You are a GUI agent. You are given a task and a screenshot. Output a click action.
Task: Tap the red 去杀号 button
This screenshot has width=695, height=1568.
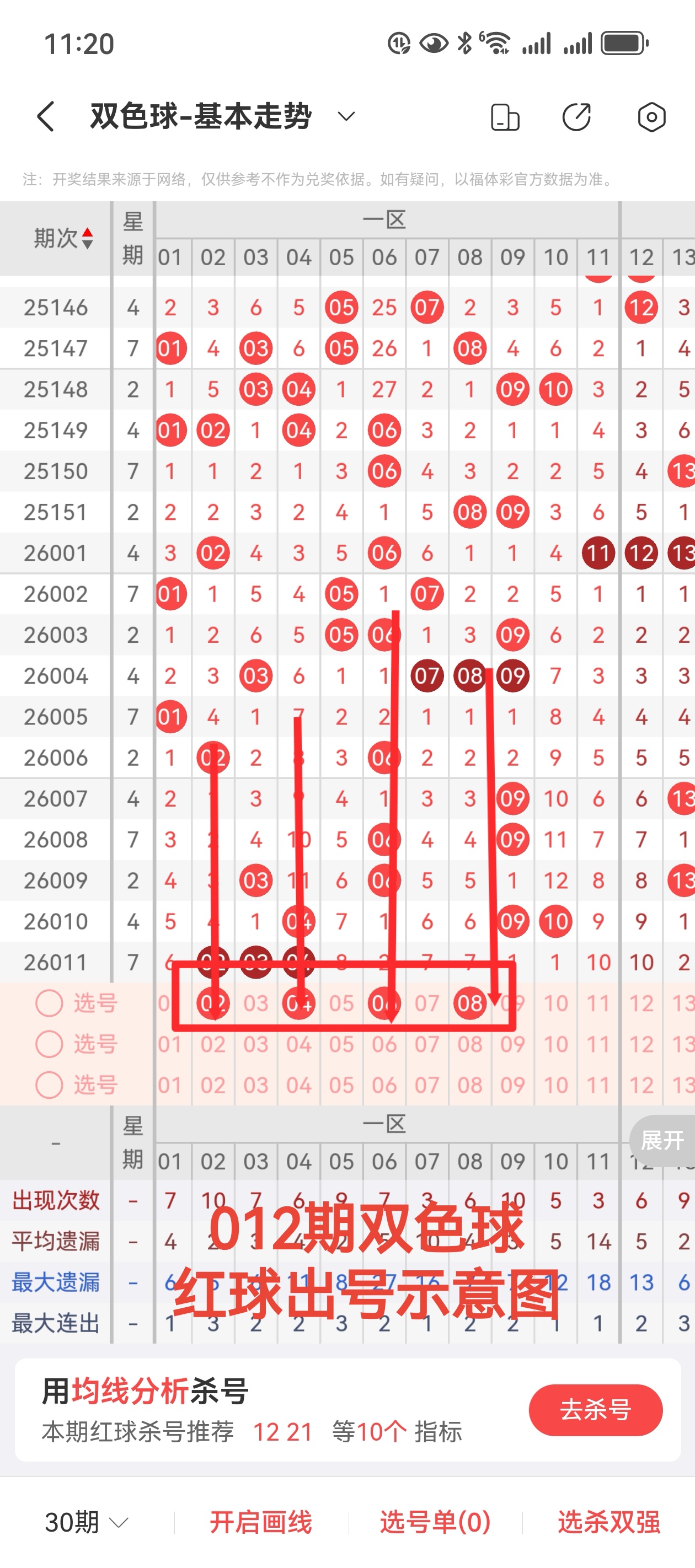[x=595, y=1410]
